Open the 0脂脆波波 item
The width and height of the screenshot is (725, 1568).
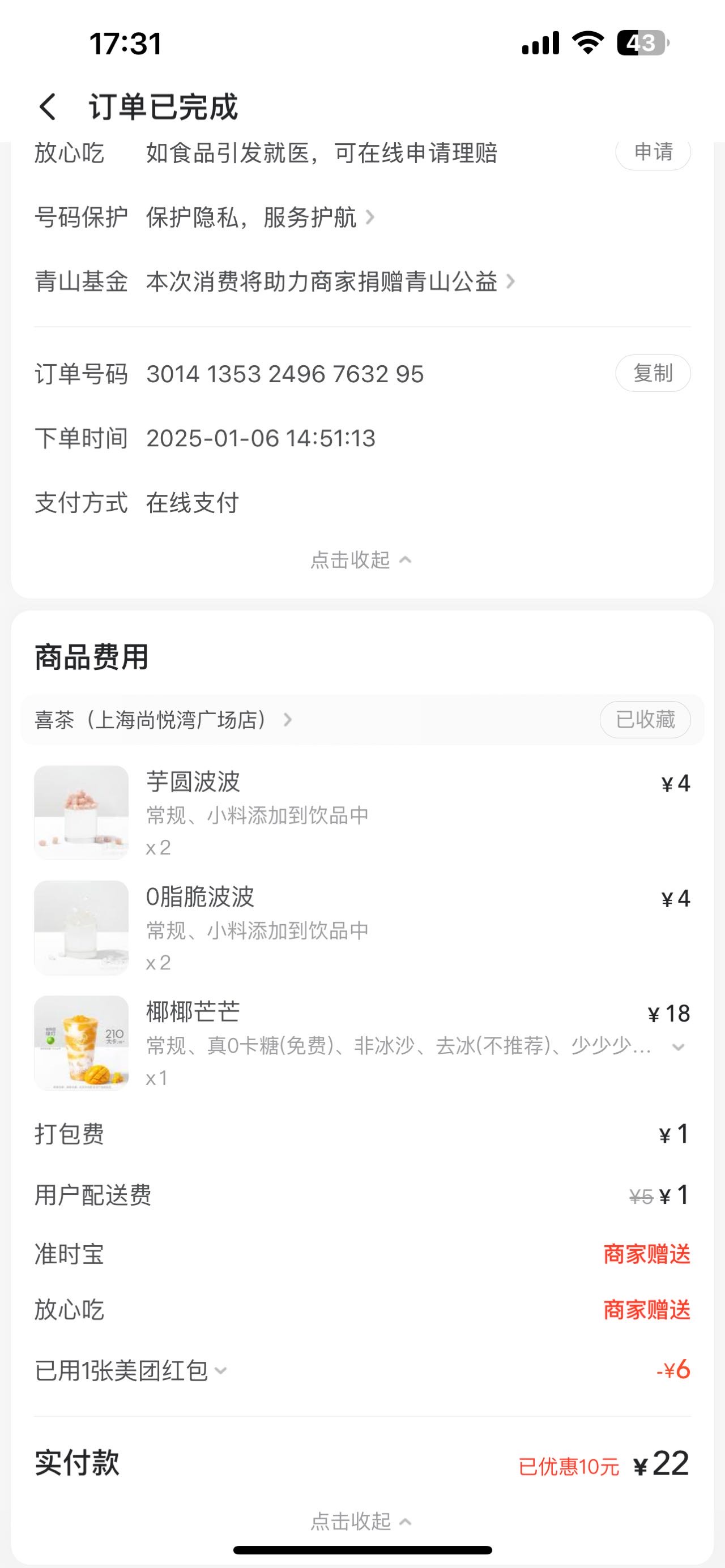[362, 928]
